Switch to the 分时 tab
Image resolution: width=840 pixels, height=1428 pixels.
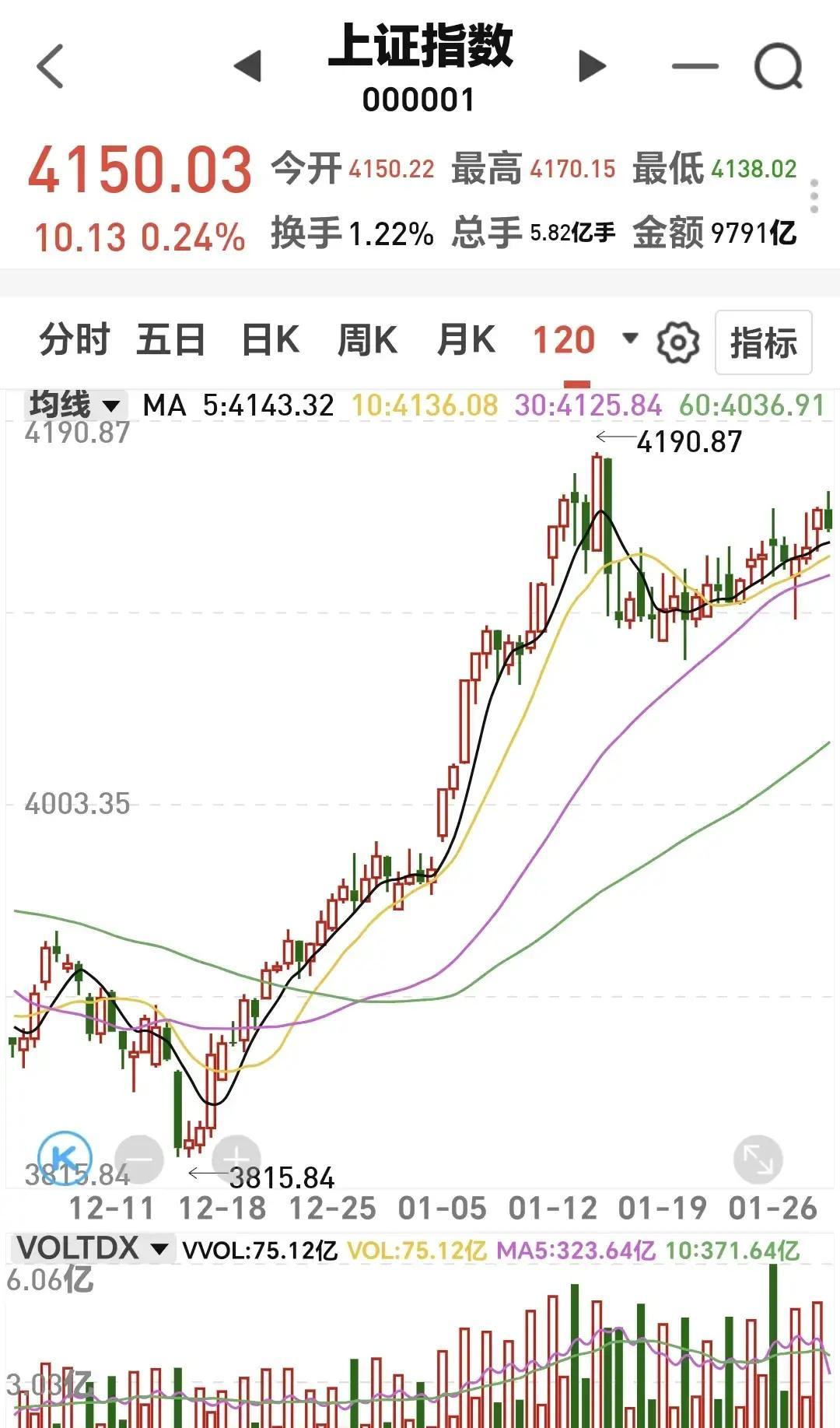[x=75, y=340]
